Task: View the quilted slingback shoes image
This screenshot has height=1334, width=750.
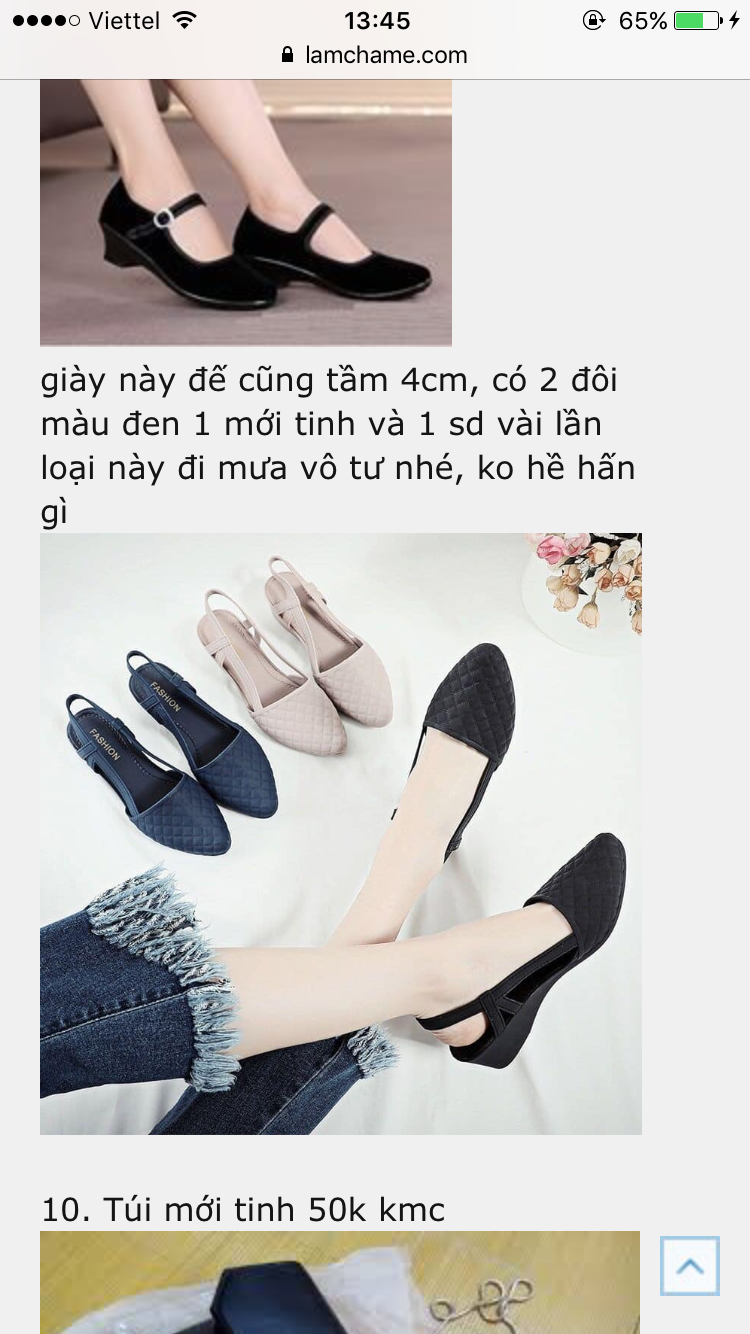Action: [340, 833]
